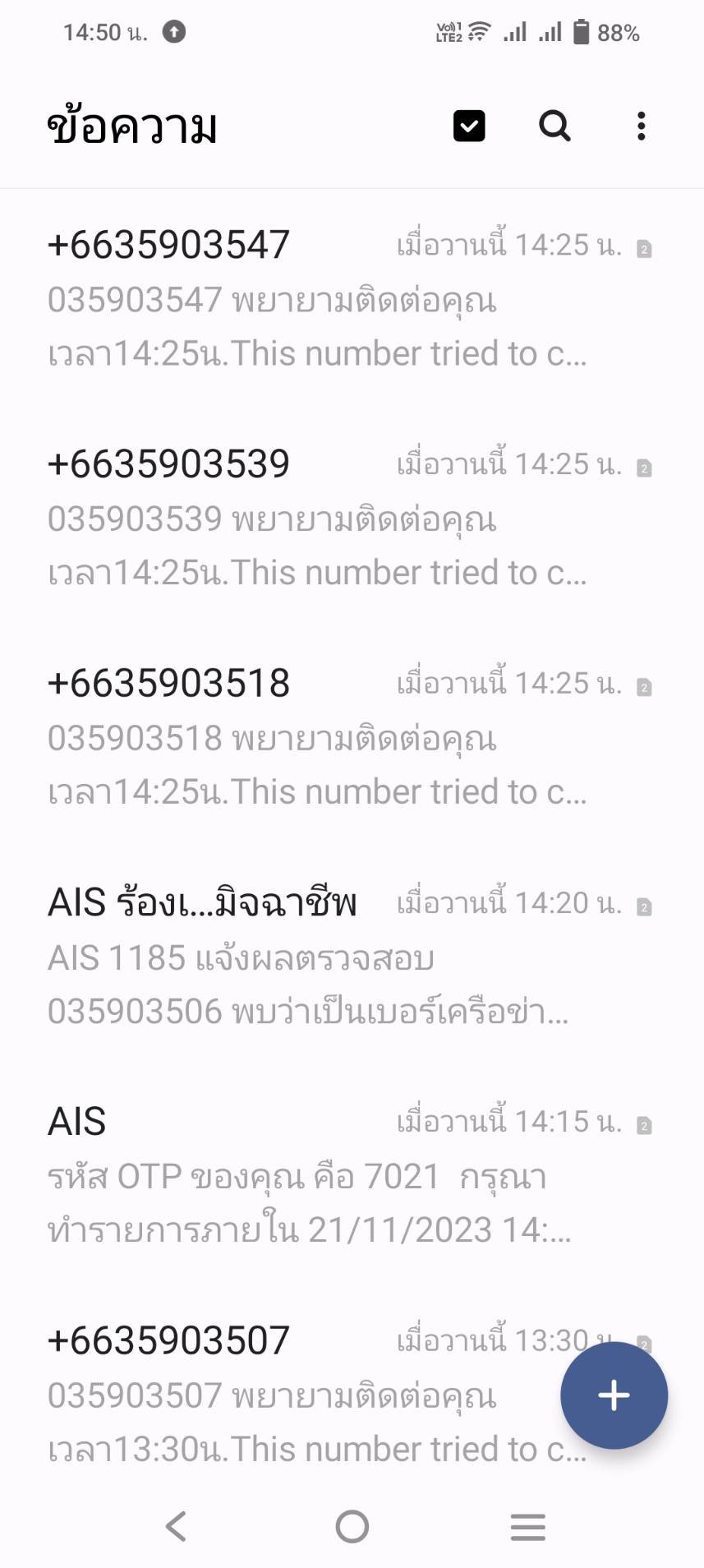Open the conversation from +6635903518
Image resolution: width=704 pixels, height=1568 pixels.
click(x=352, y=737)
